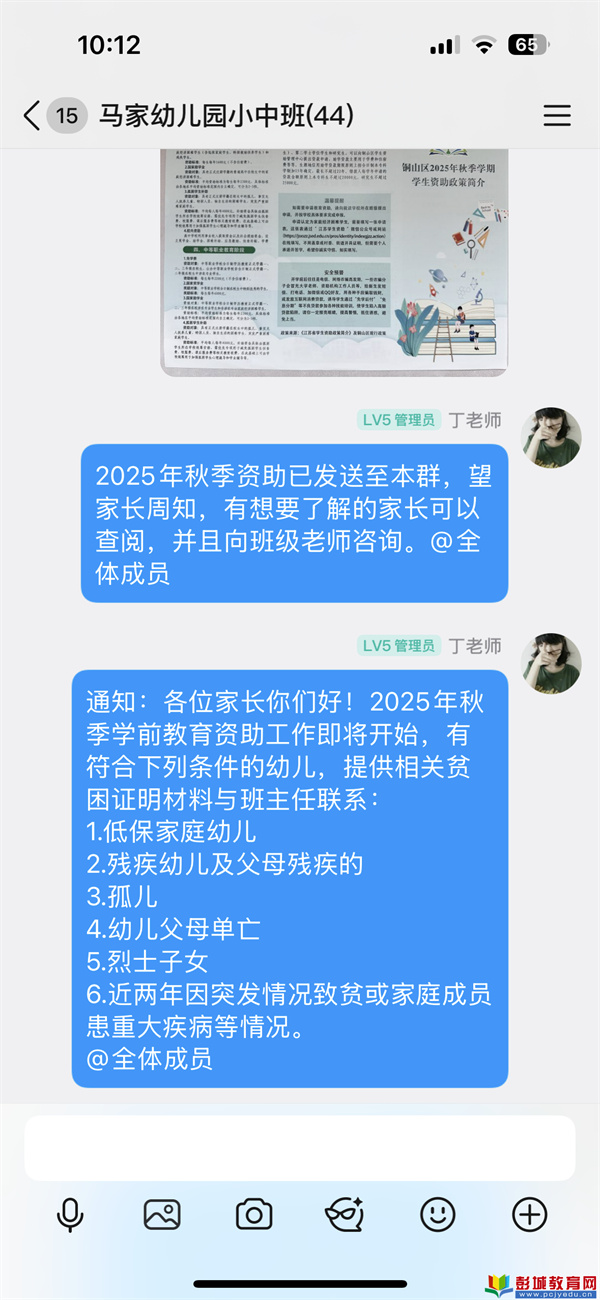Image resolution: width=600 pixels, height=1300 pixels.
Task: Open the emoji picker
Action: pyautogui.click(x=437, y=1215)
